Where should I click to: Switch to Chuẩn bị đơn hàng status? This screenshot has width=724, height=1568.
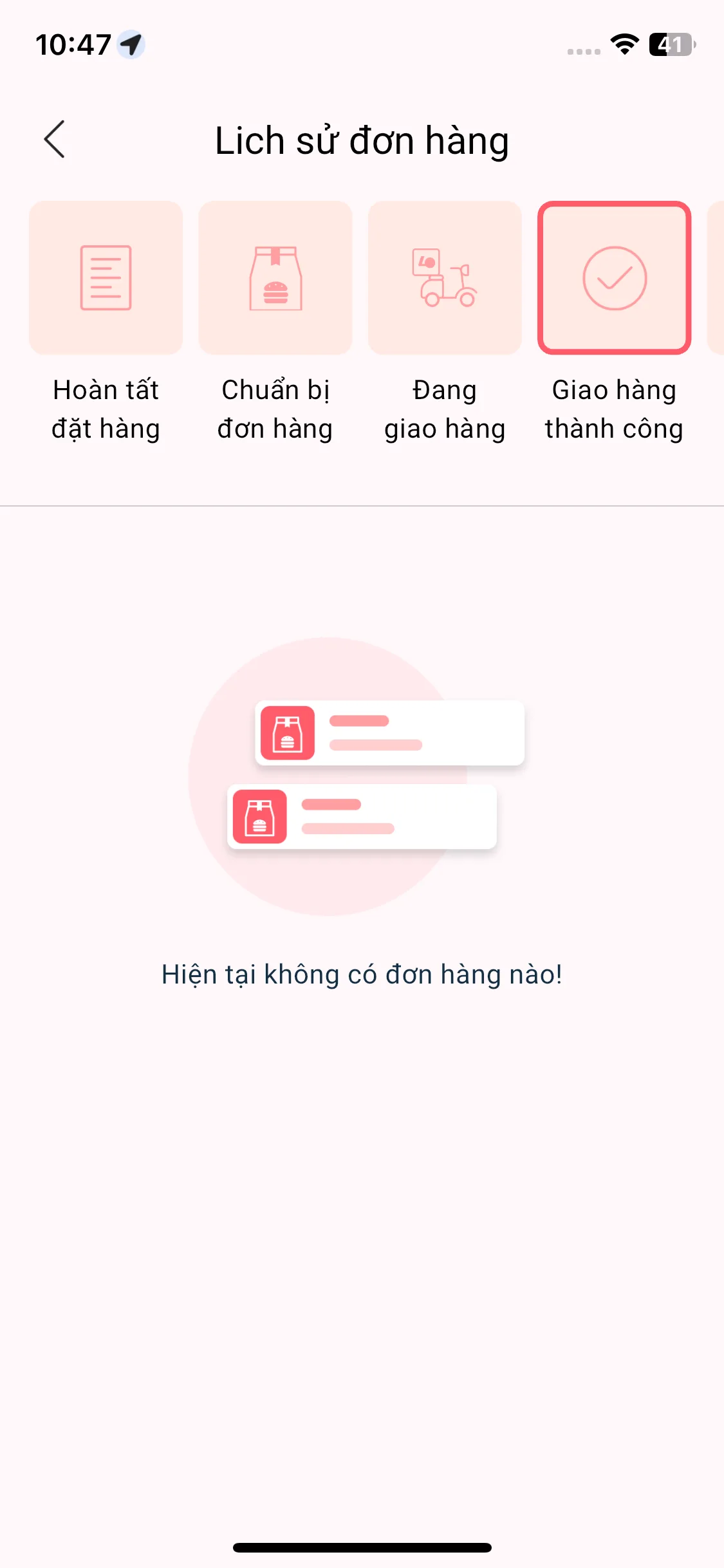coord(275,322)
